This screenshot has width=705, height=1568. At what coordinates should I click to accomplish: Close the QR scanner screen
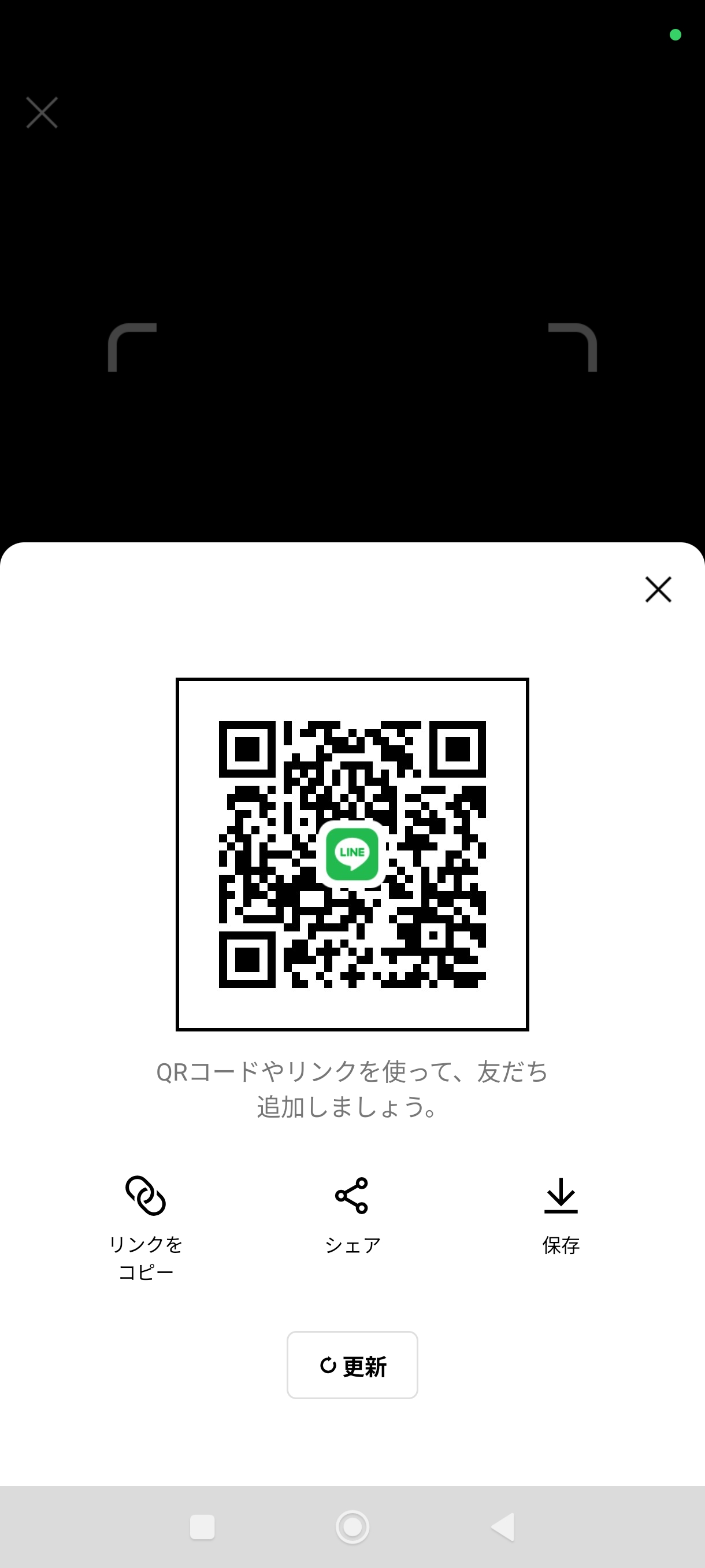(x=42, y=113)
